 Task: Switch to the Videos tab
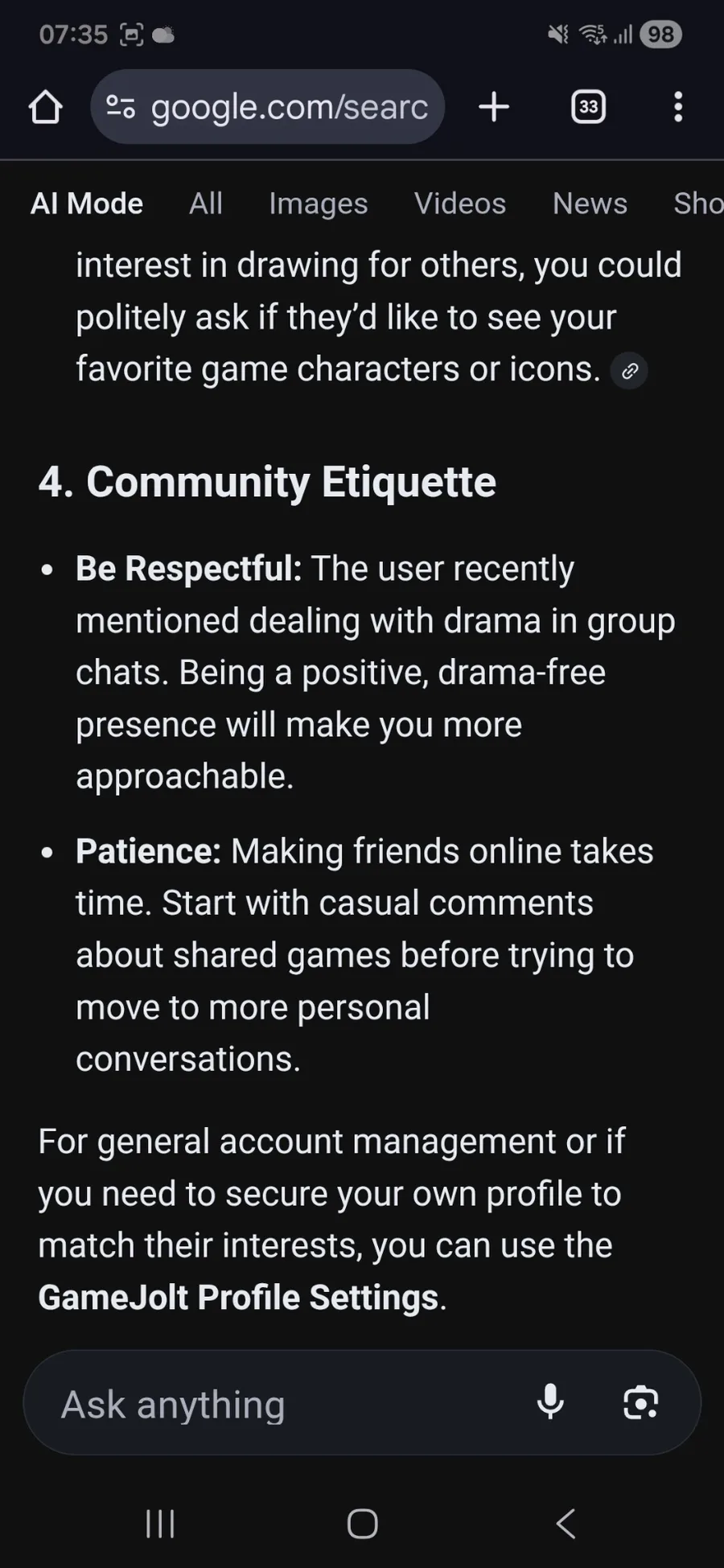click(459, 204)
